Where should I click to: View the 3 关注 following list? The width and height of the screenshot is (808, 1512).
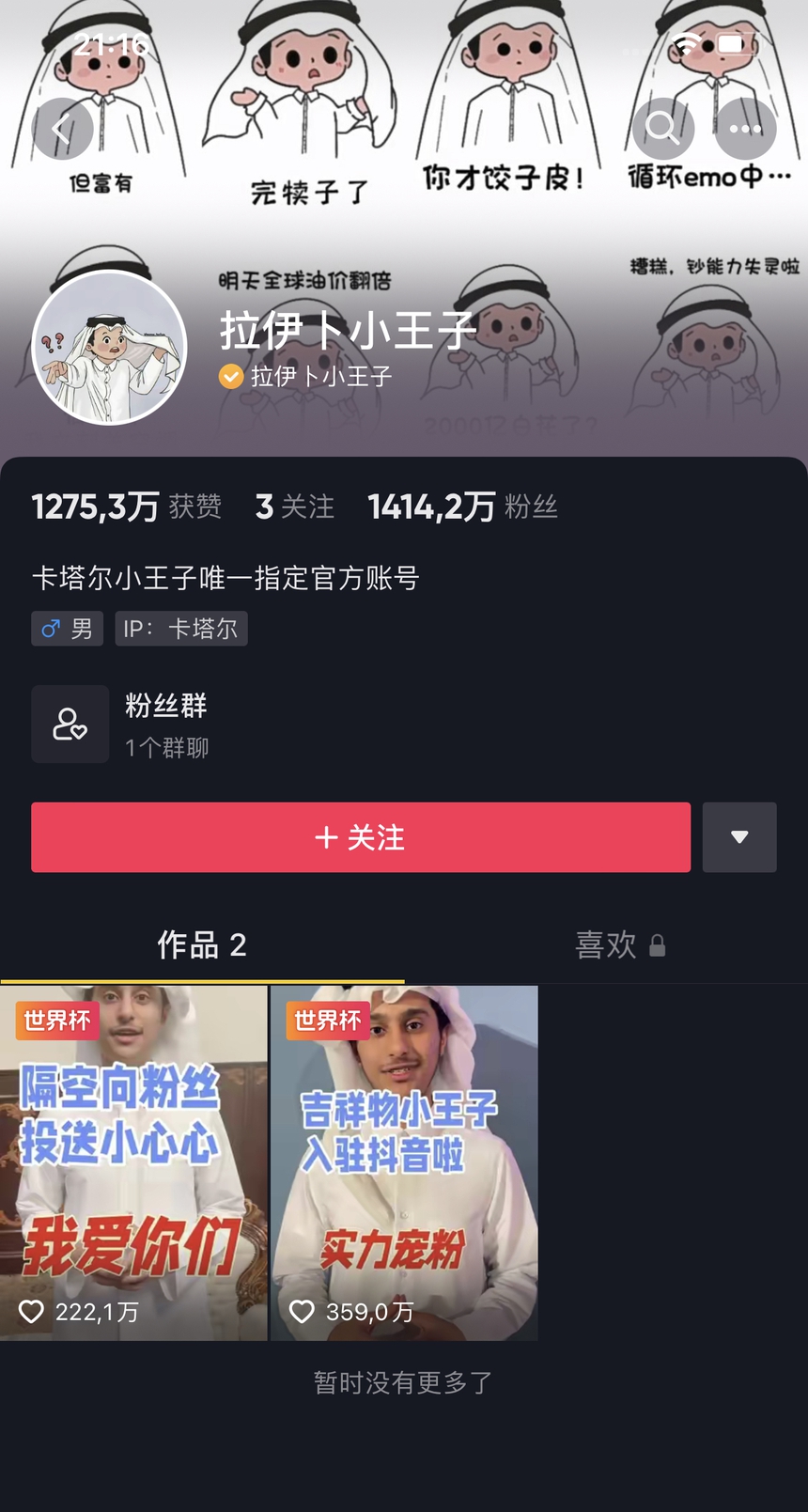click(x=294, y=507)
